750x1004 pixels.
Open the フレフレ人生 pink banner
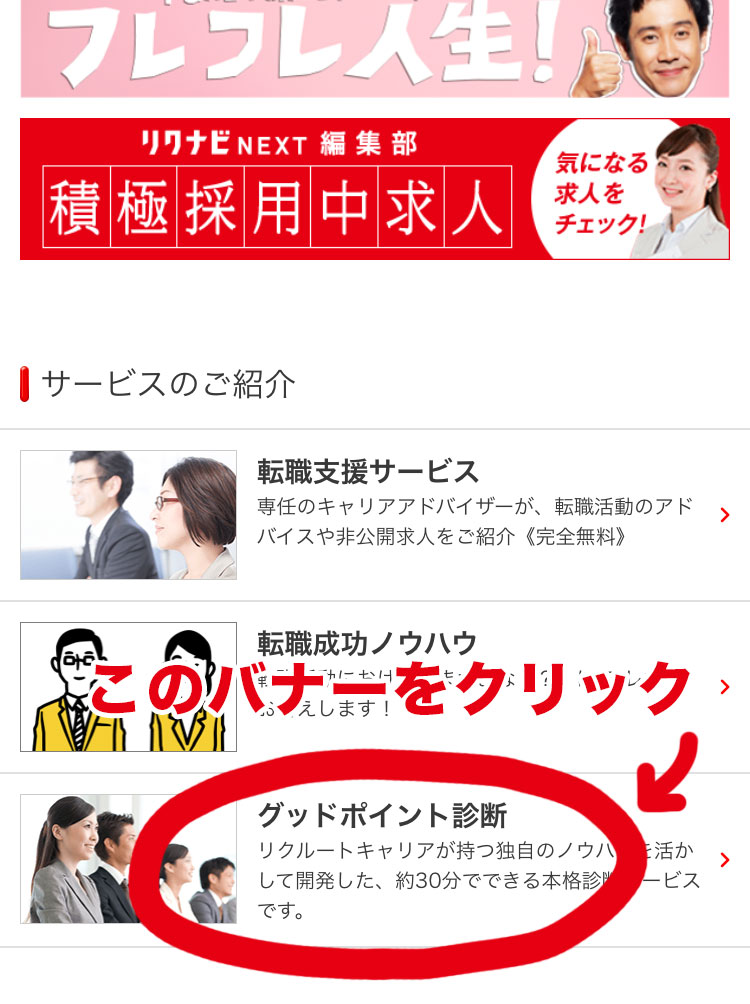[x=374, y=48]
